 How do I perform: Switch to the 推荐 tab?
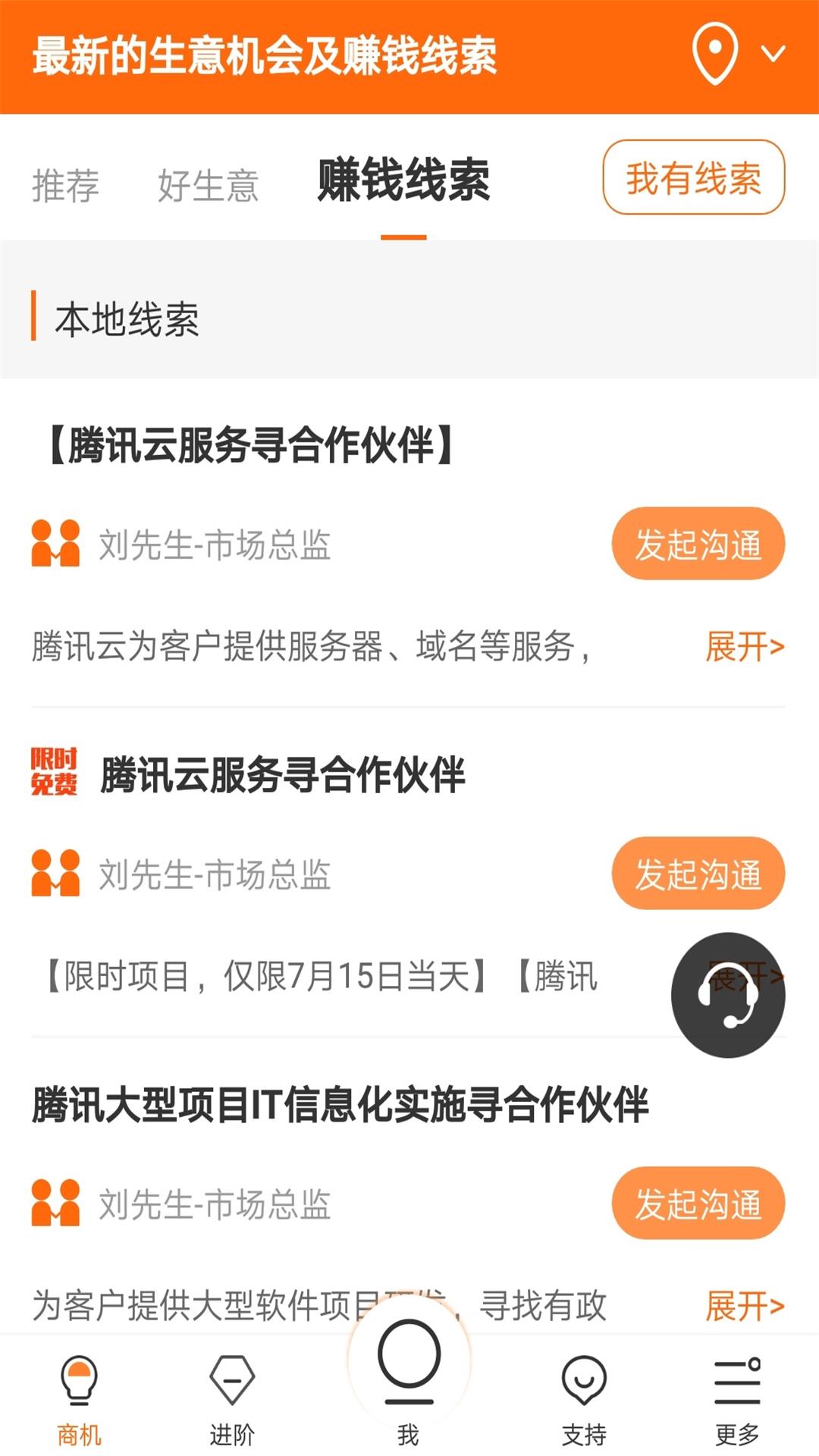tap(64, 182)
